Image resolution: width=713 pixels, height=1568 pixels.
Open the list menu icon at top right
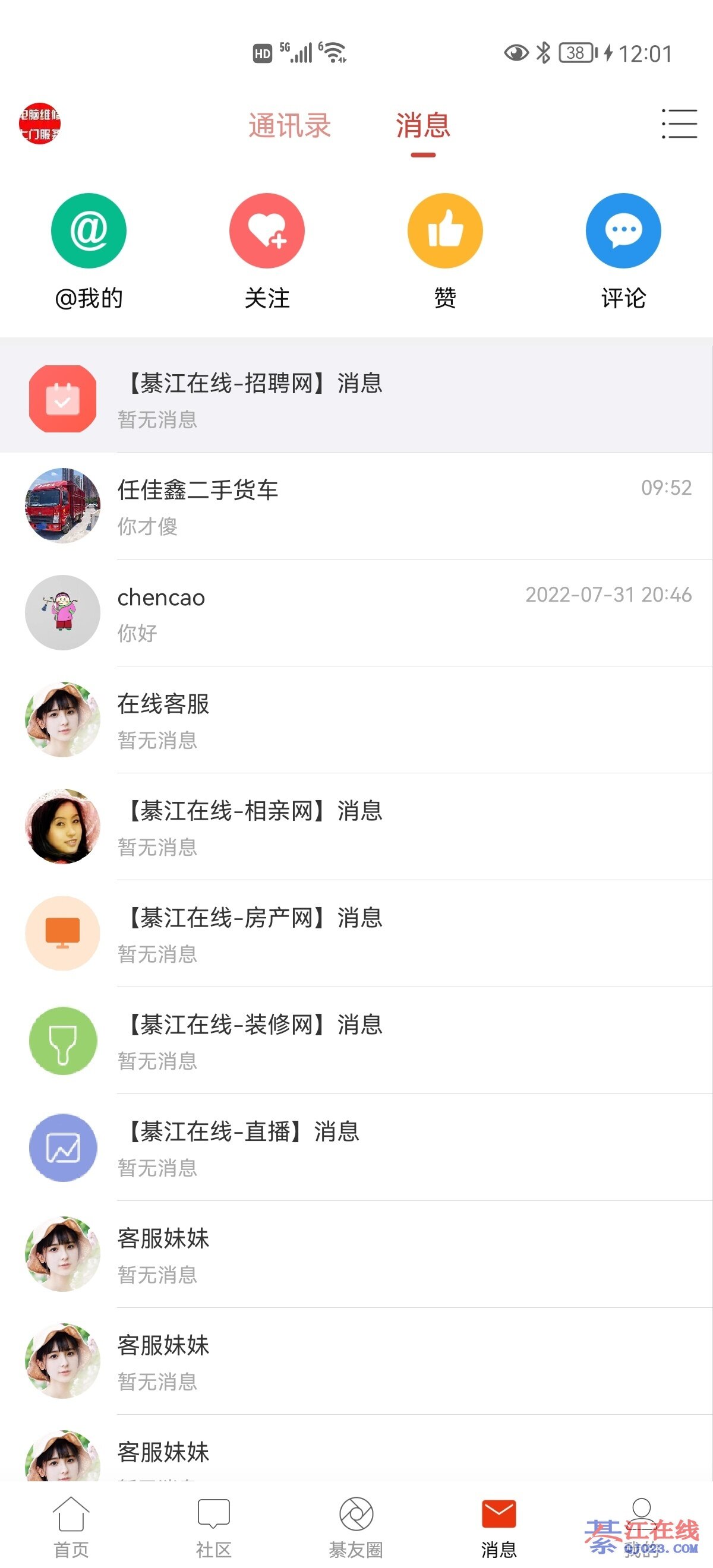point(680,124)
